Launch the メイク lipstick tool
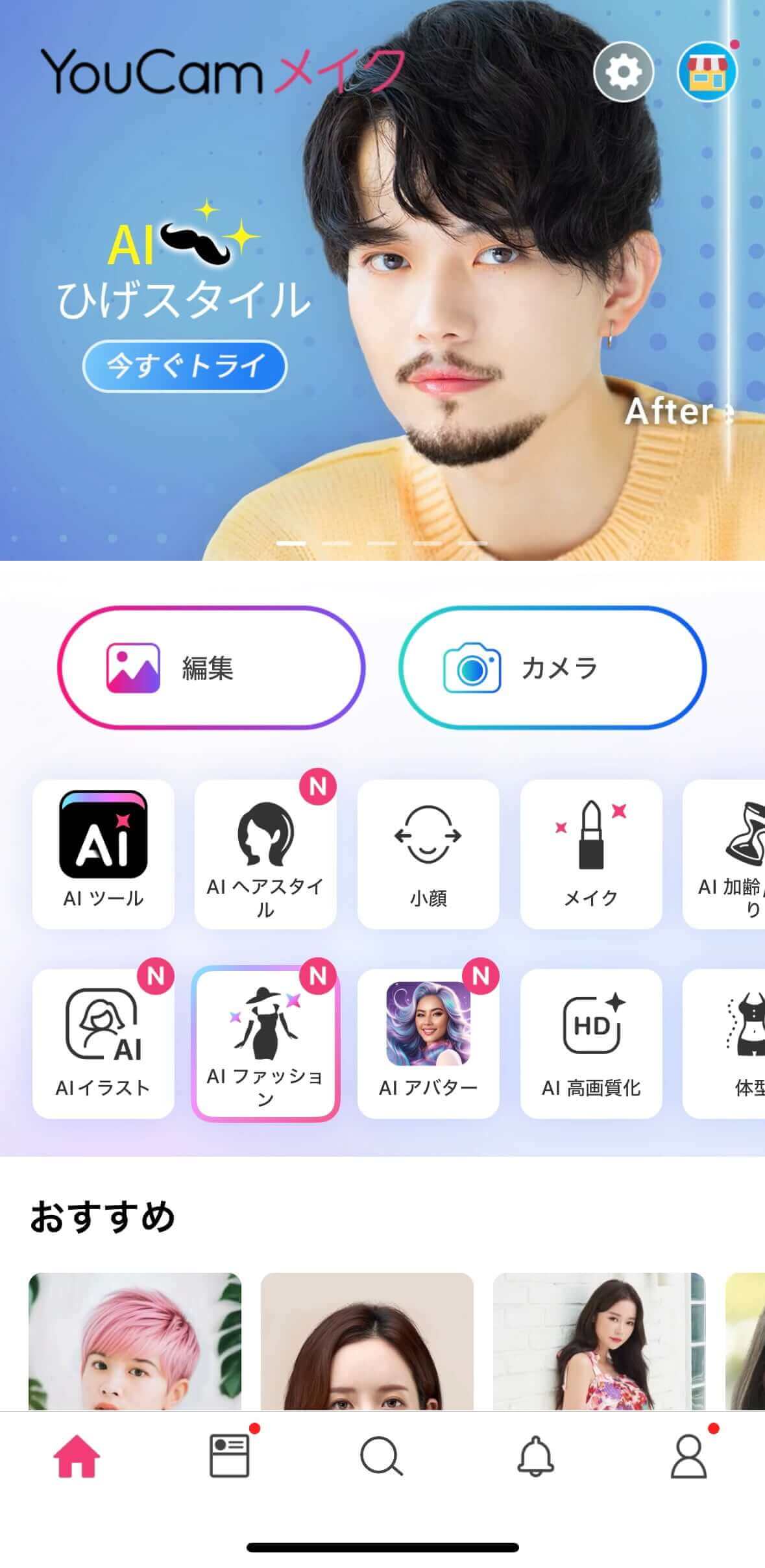The image size is (765, 1568). click(x=592, y=850)
